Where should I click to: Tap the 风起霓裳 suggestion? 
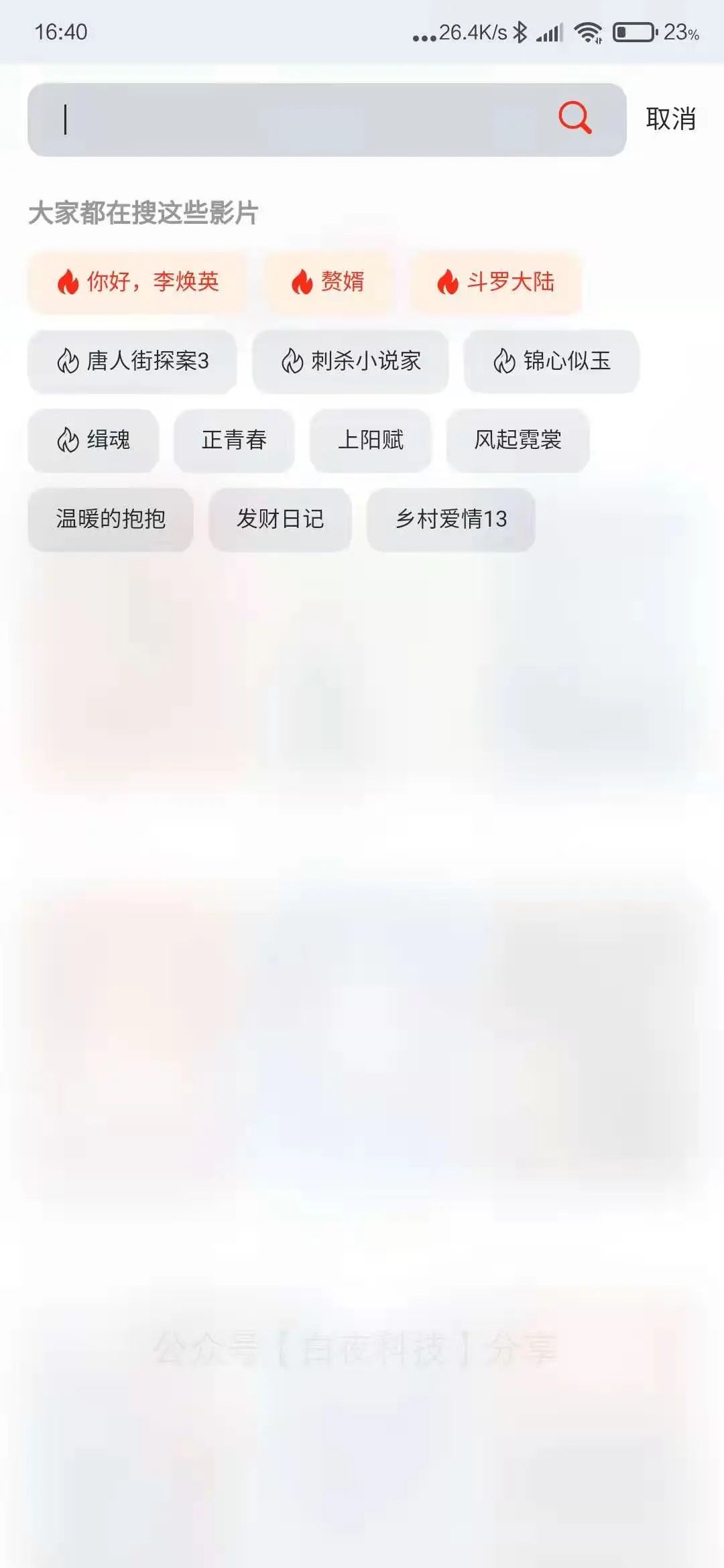coord(518,440)
